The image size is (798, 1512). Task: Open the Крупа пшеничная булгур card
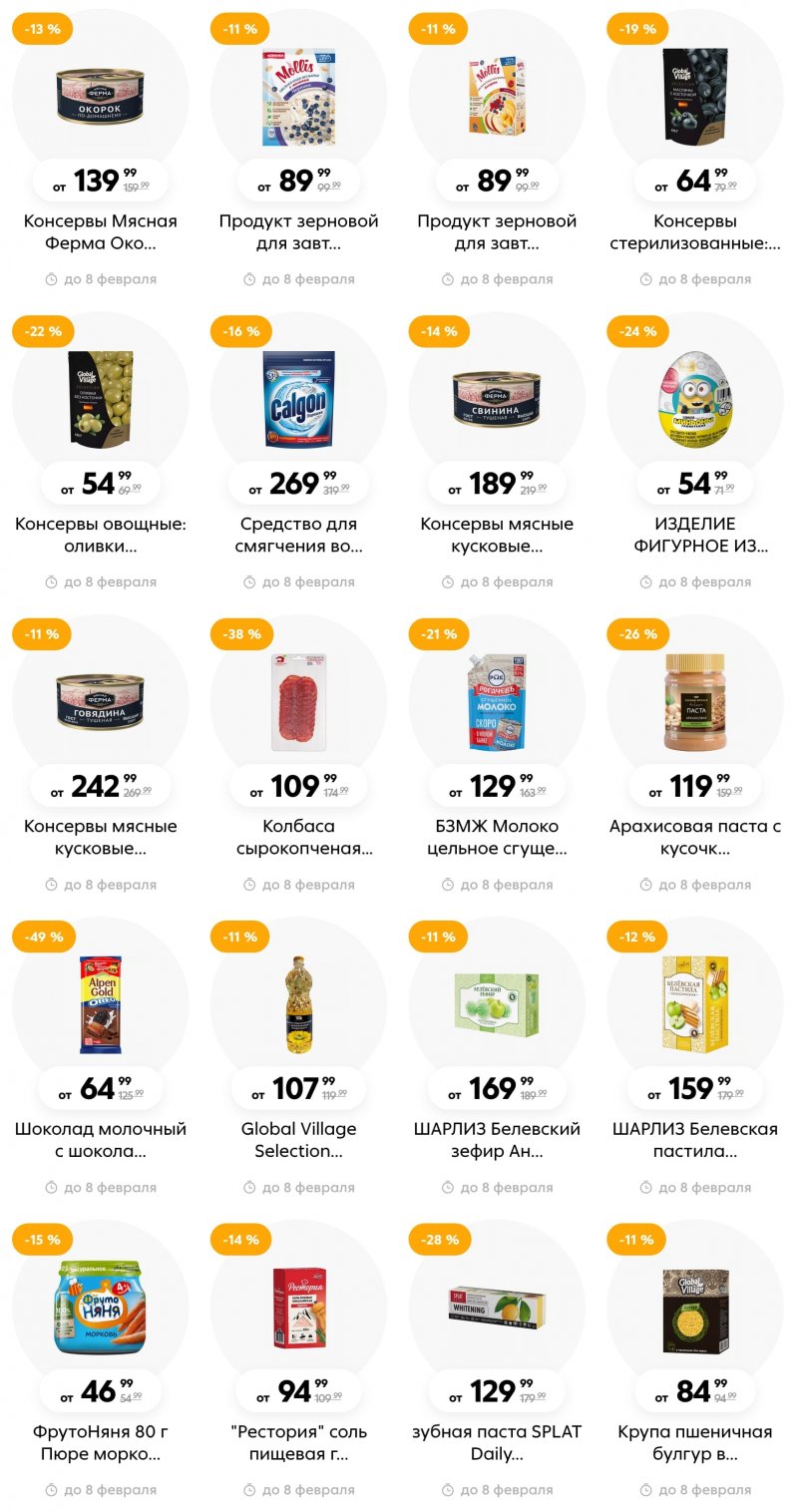pos(695,1307)
